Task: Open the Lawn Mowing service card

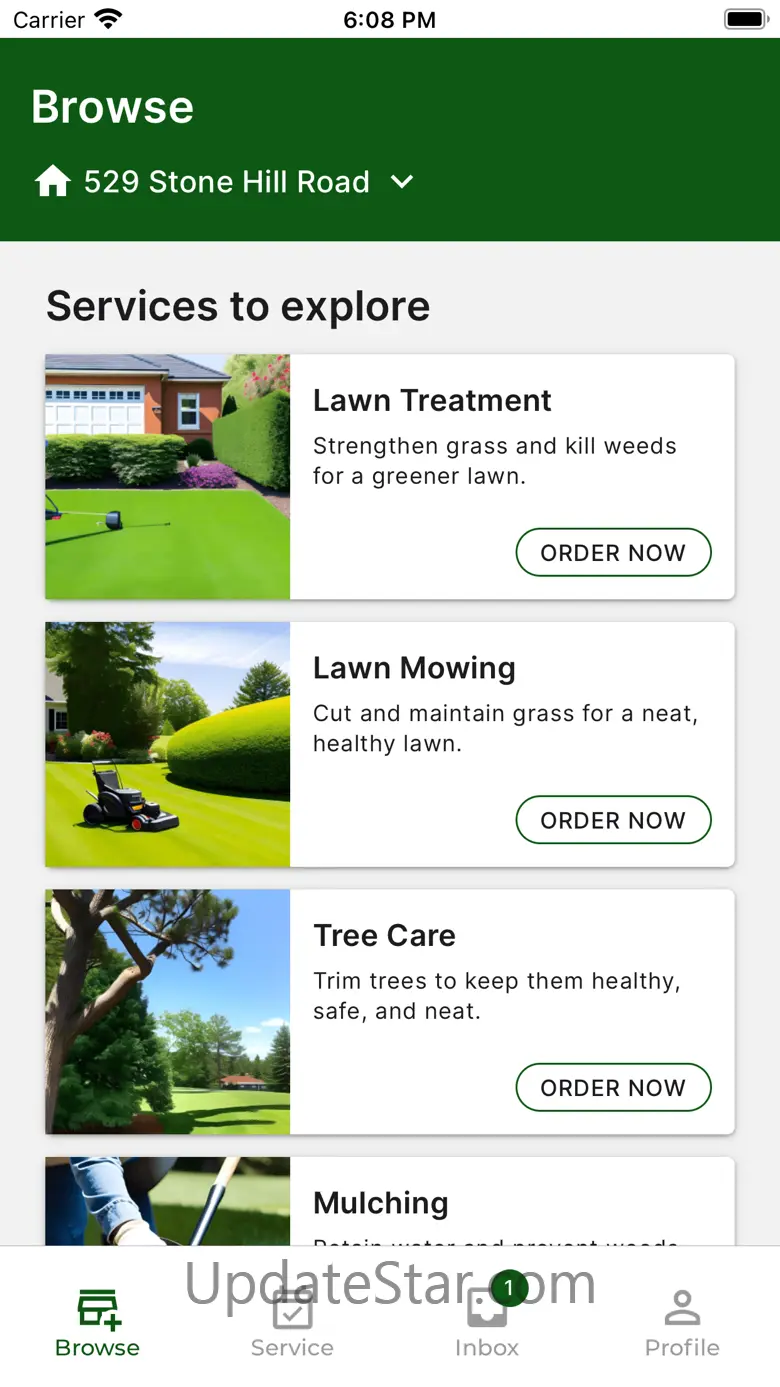Action: click(x=390, y=744)
